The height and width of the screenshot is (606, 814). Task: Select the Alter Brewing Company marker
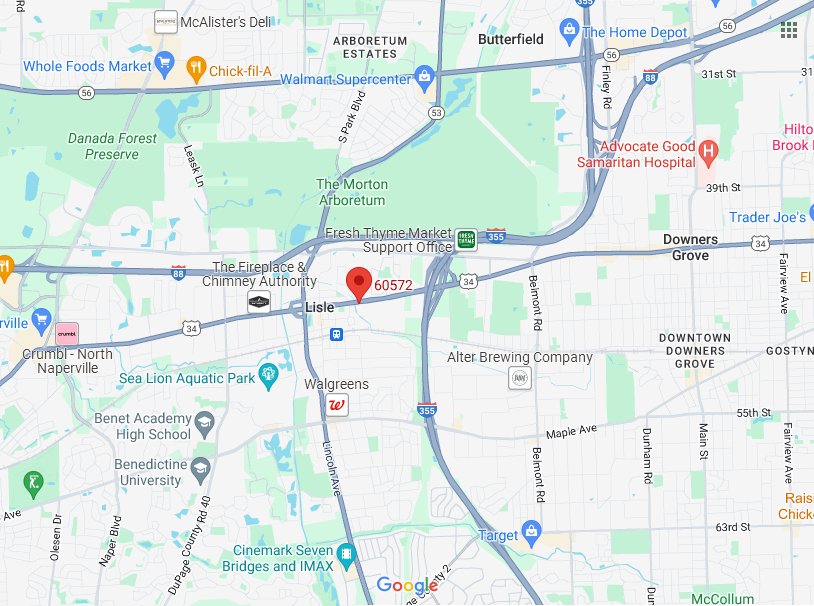518,378
